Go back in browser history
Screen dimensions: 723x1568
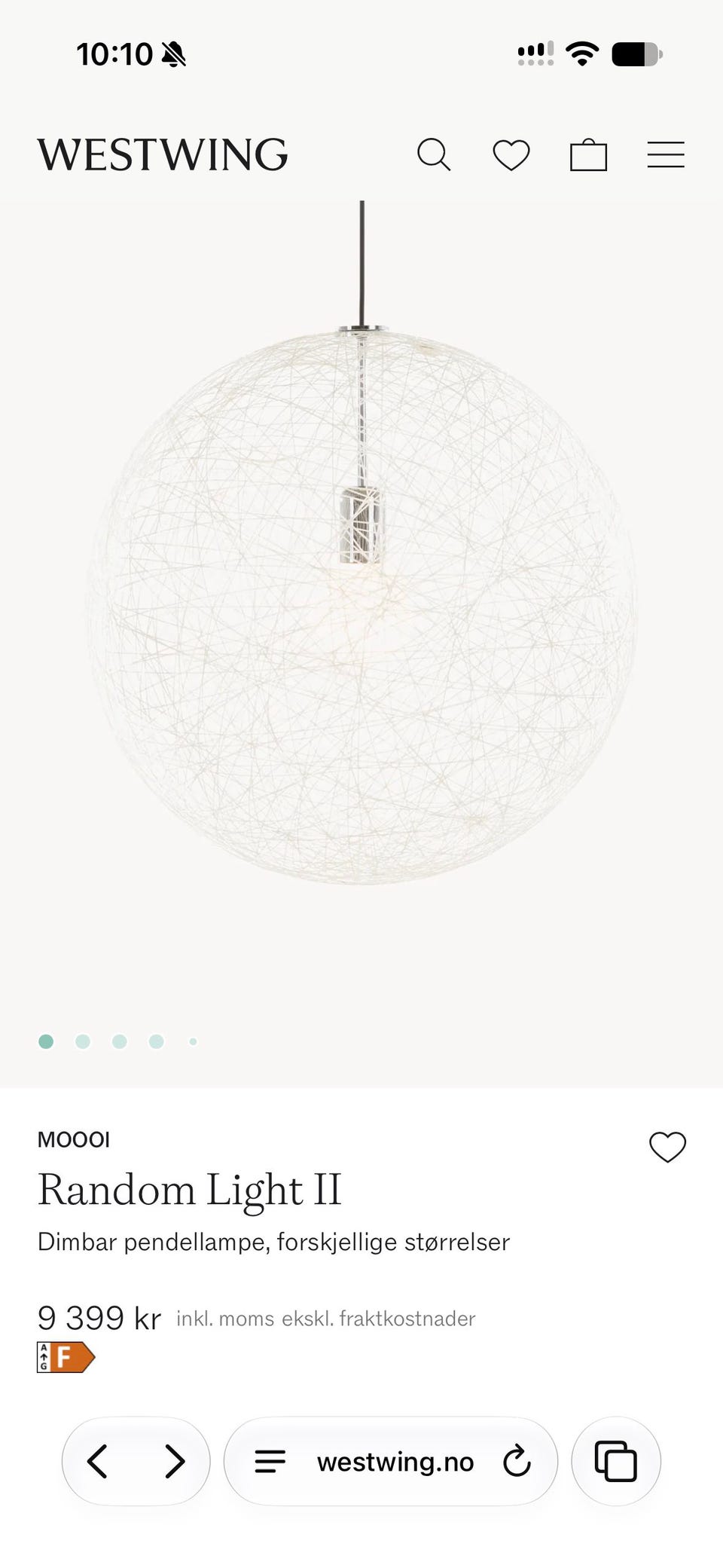tap(97, 1461)
